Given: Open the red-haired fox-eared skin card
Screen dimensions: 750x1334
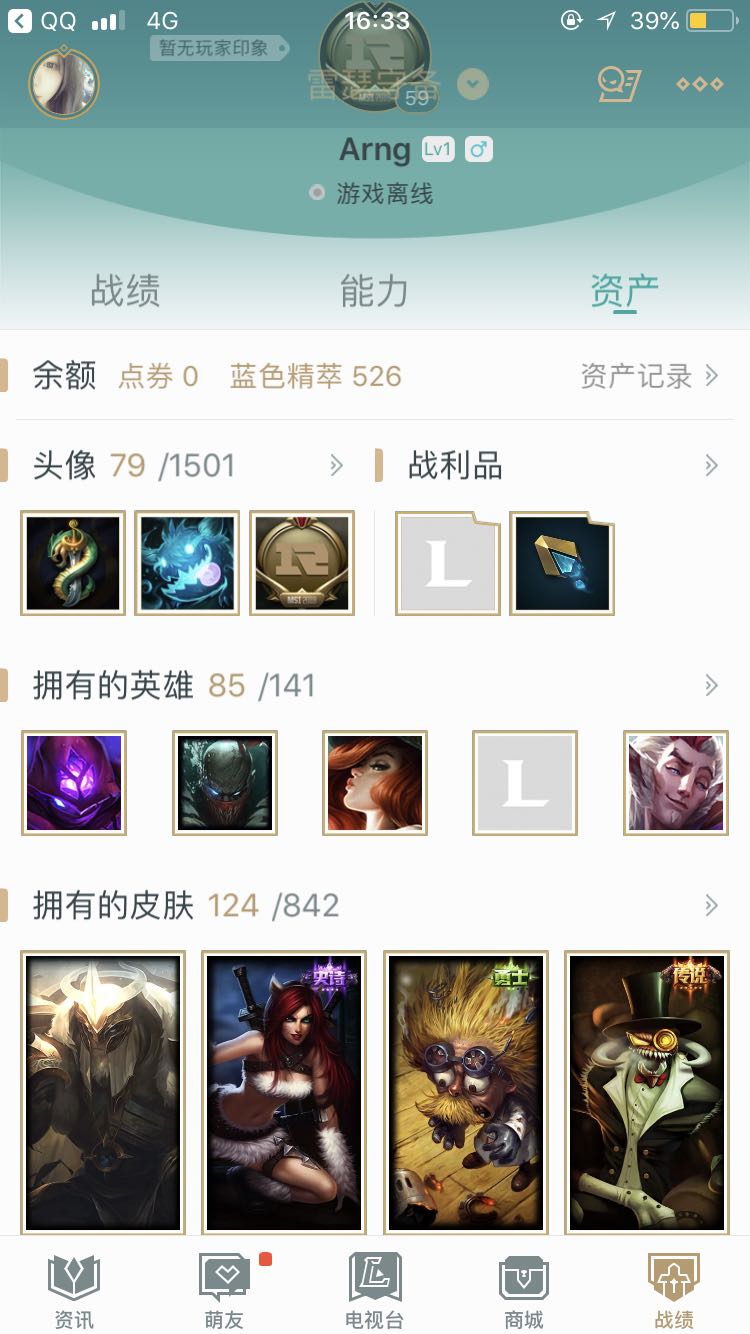Looking at the screenshot, I should pos(284,1092).
